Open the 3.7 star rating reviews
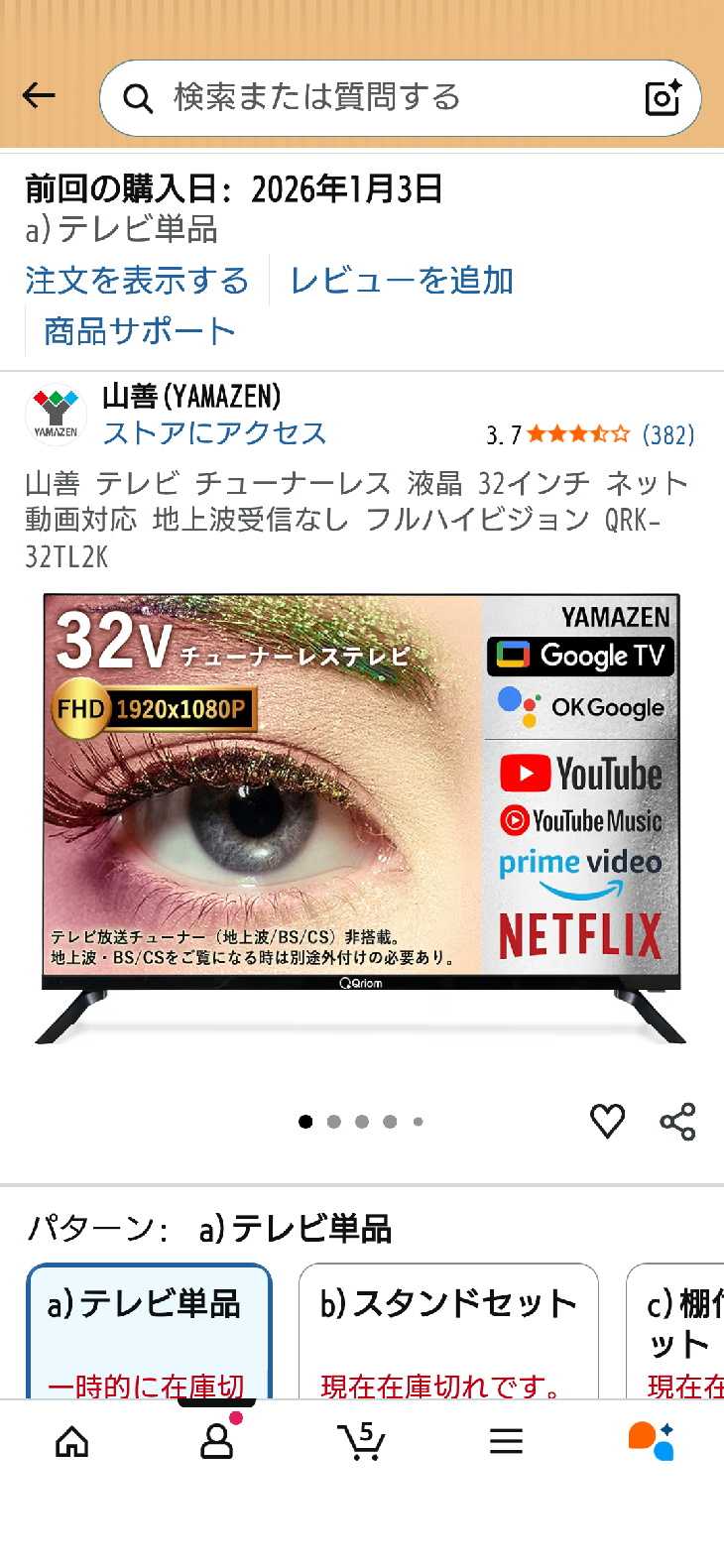 coord(590,434)
